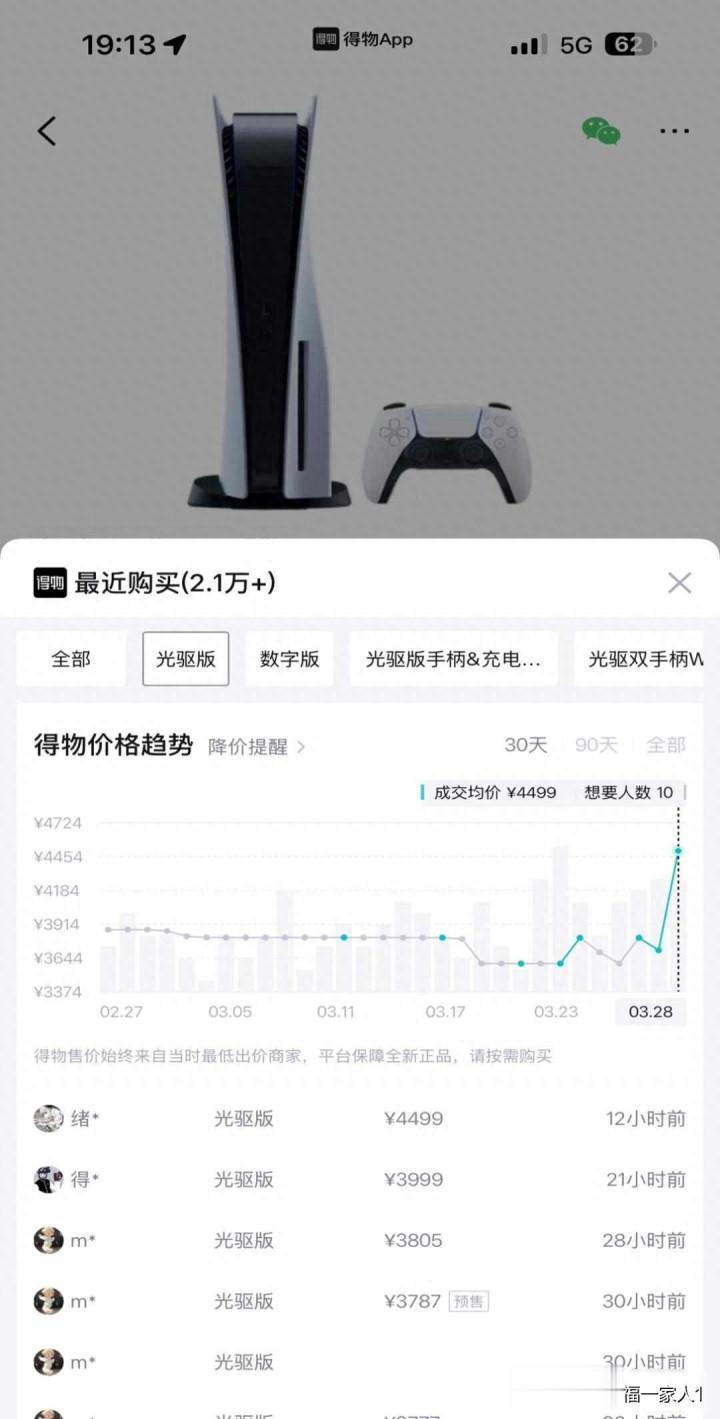Image resolution: width=720 pixels, height=1419 pixels.
Task: Select the 全部 filter chip
Action: [71, 658]
